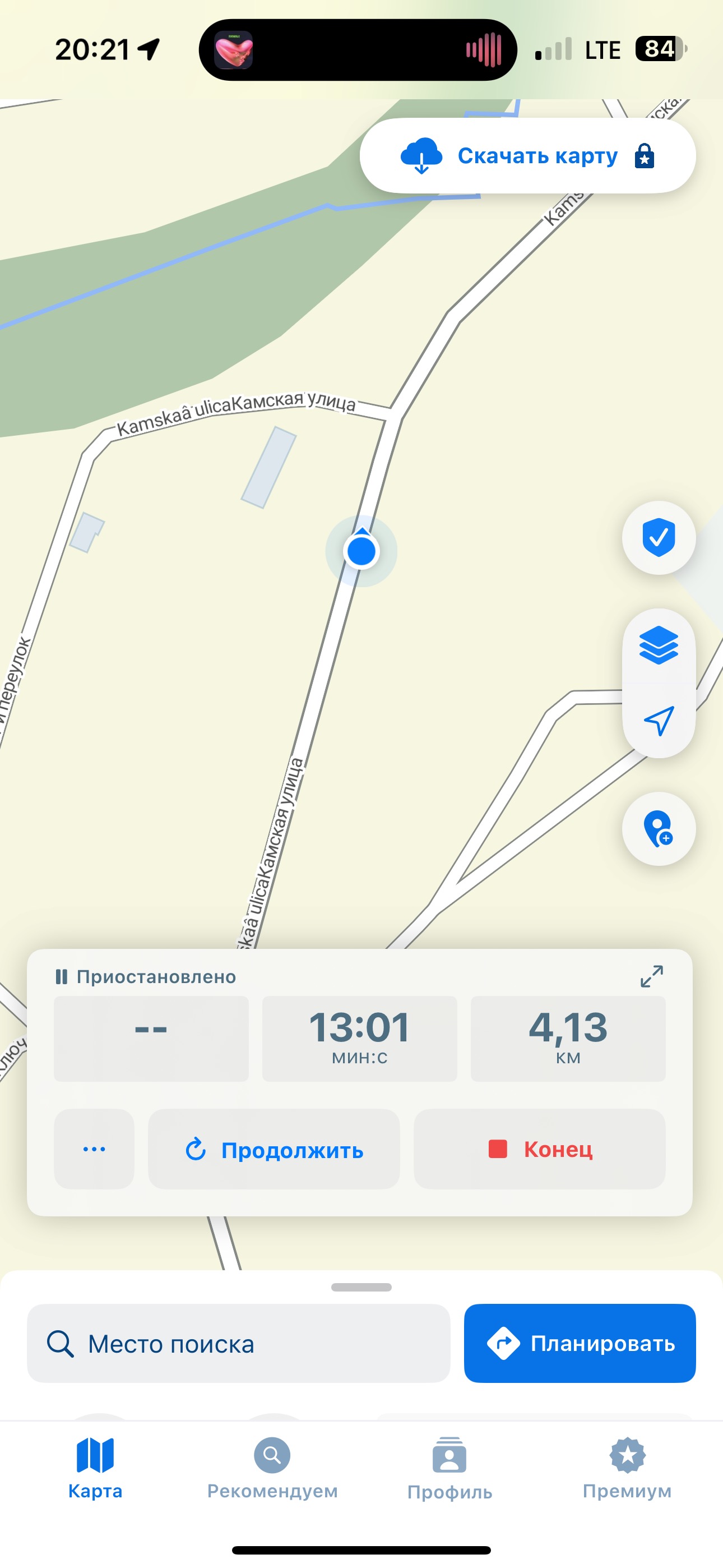Open the map layers selector

tap(659, 645)
